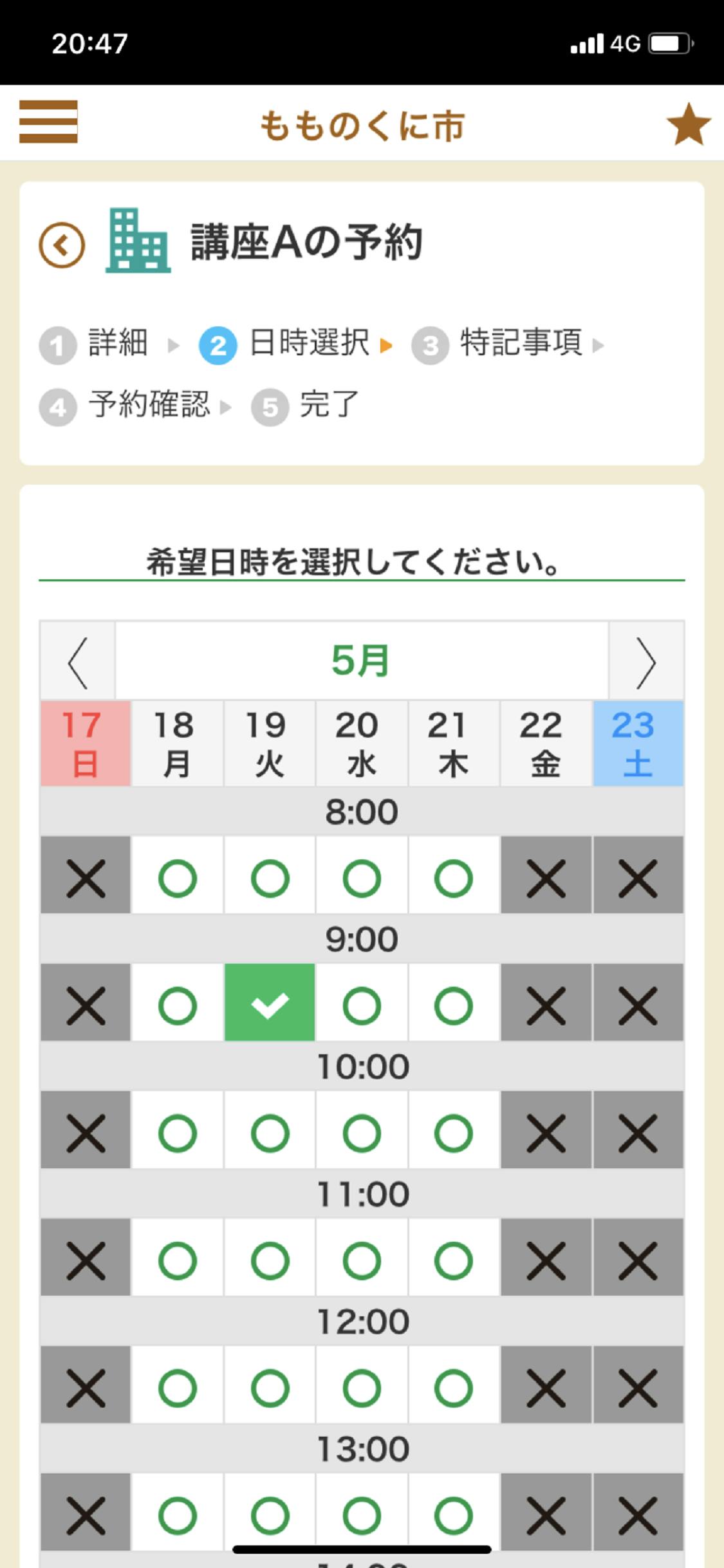The image size is (724, 1568).
Task: Select the 13:00 slot on Wednesday 20
Action: pos(362,1514)
